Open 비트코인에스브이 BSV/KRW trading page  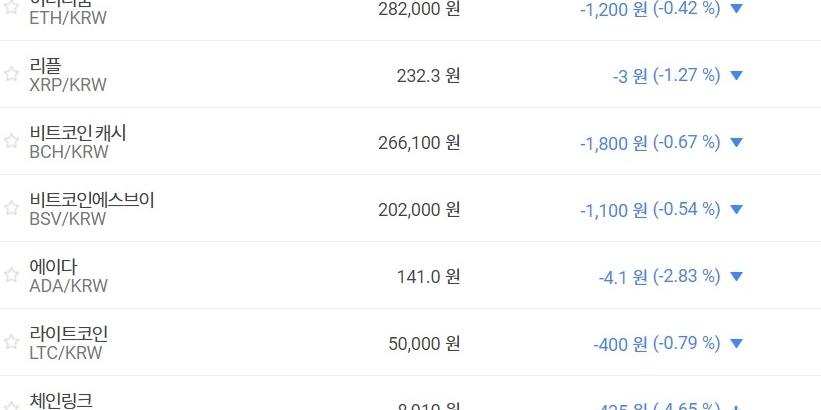point(92,208)
